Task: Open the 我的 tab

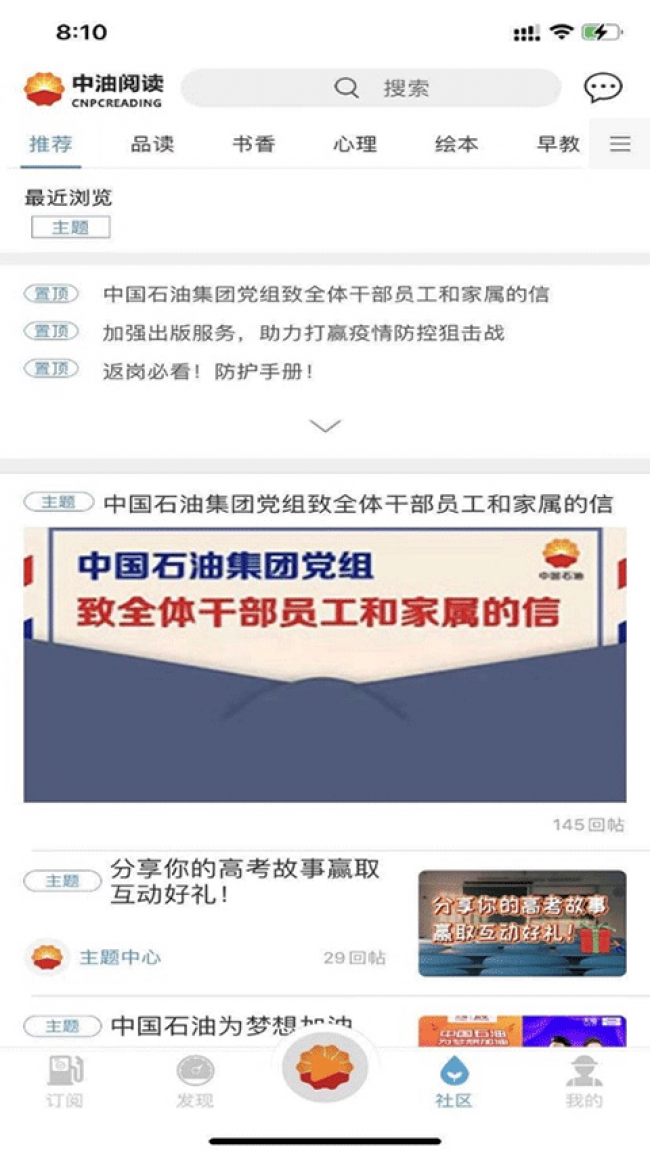Action: pos(584,1082)
